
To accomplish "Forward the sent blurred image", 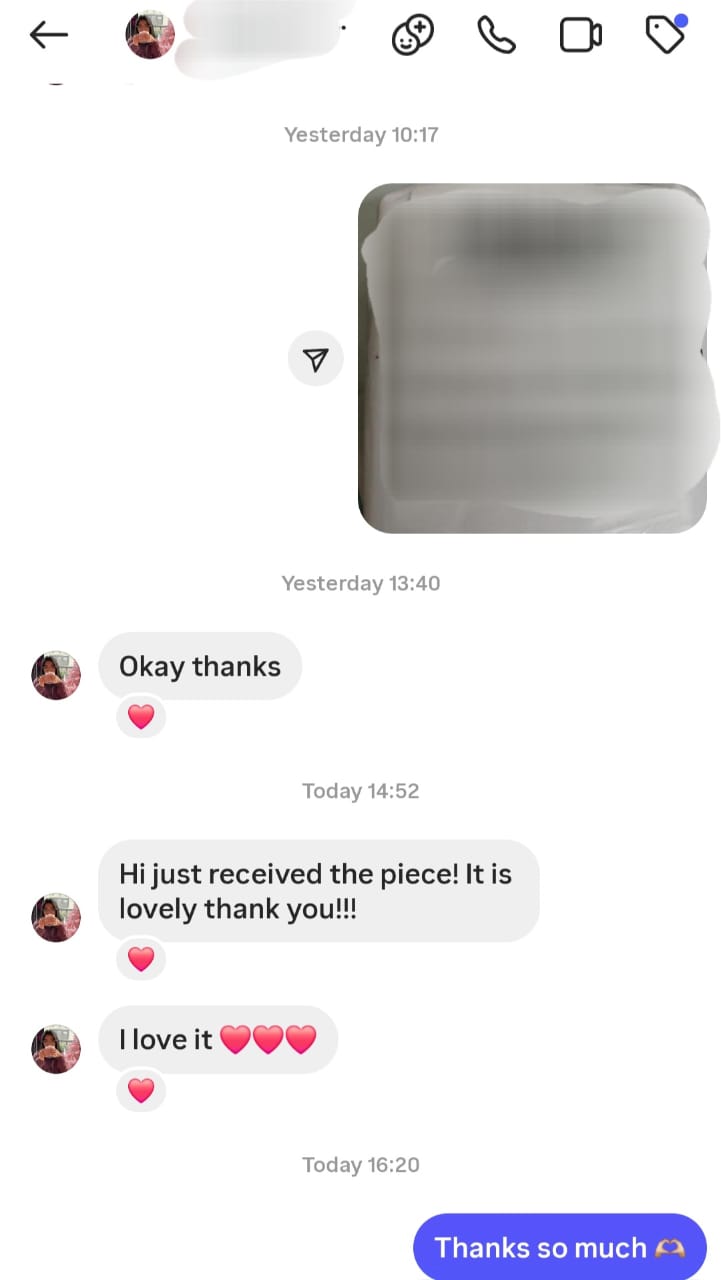I will pos(315,359).
